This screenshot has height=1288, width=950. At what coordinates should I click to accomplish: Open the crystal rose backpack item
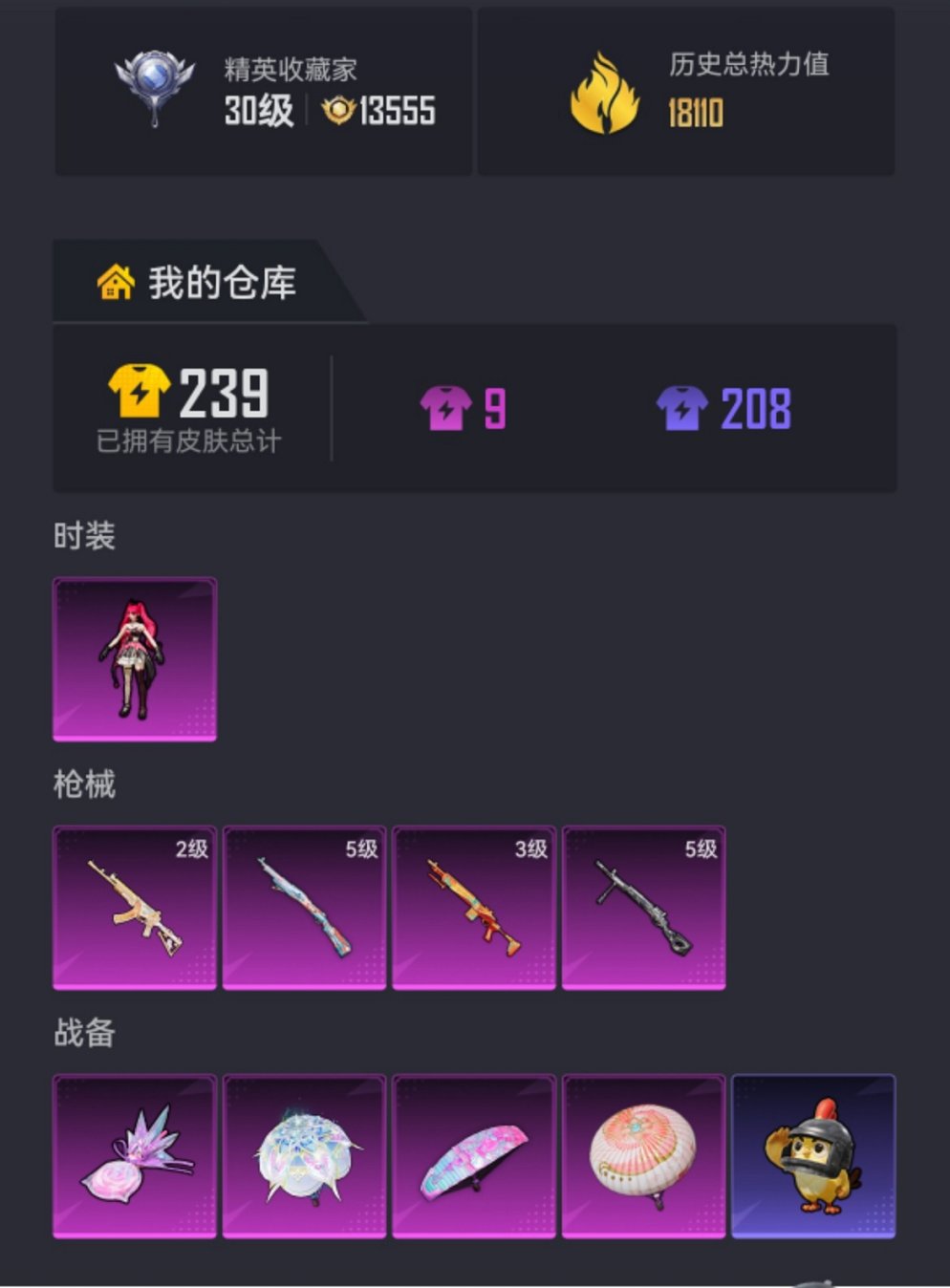pos(135,1156)
